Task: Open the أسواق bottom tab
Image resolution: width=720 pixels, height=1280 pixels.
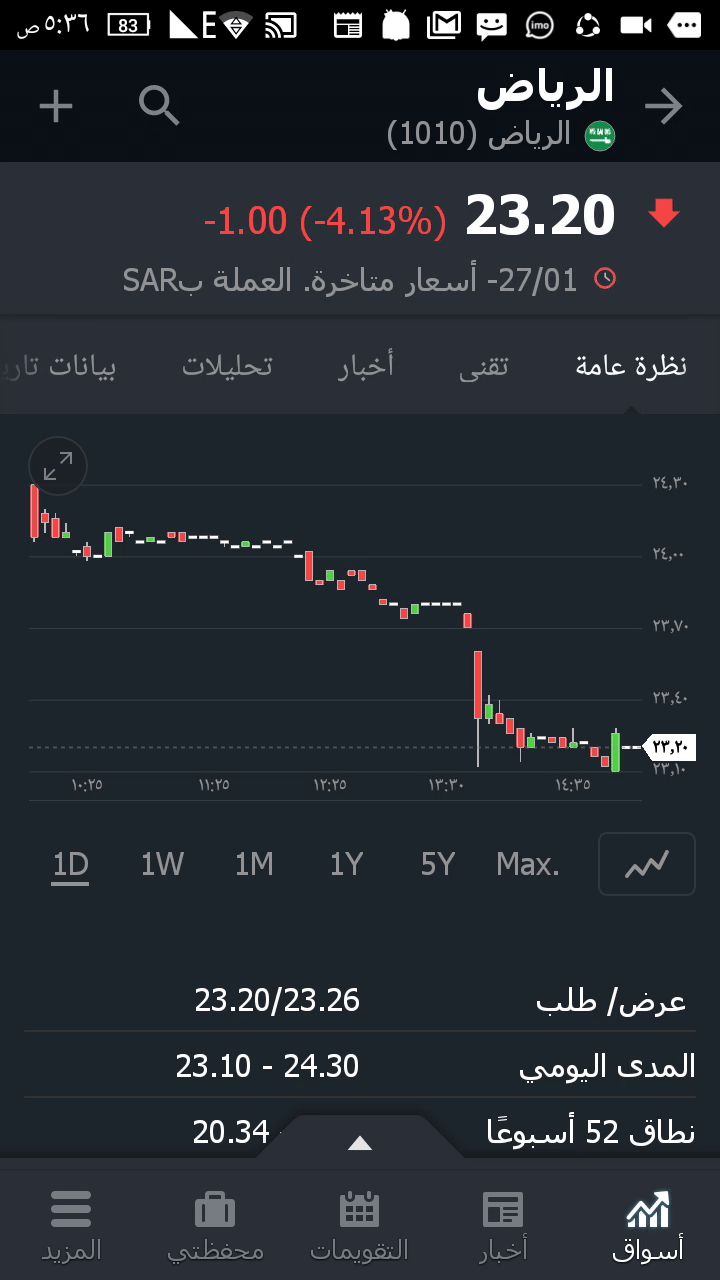Action: tap(647, 1224)
